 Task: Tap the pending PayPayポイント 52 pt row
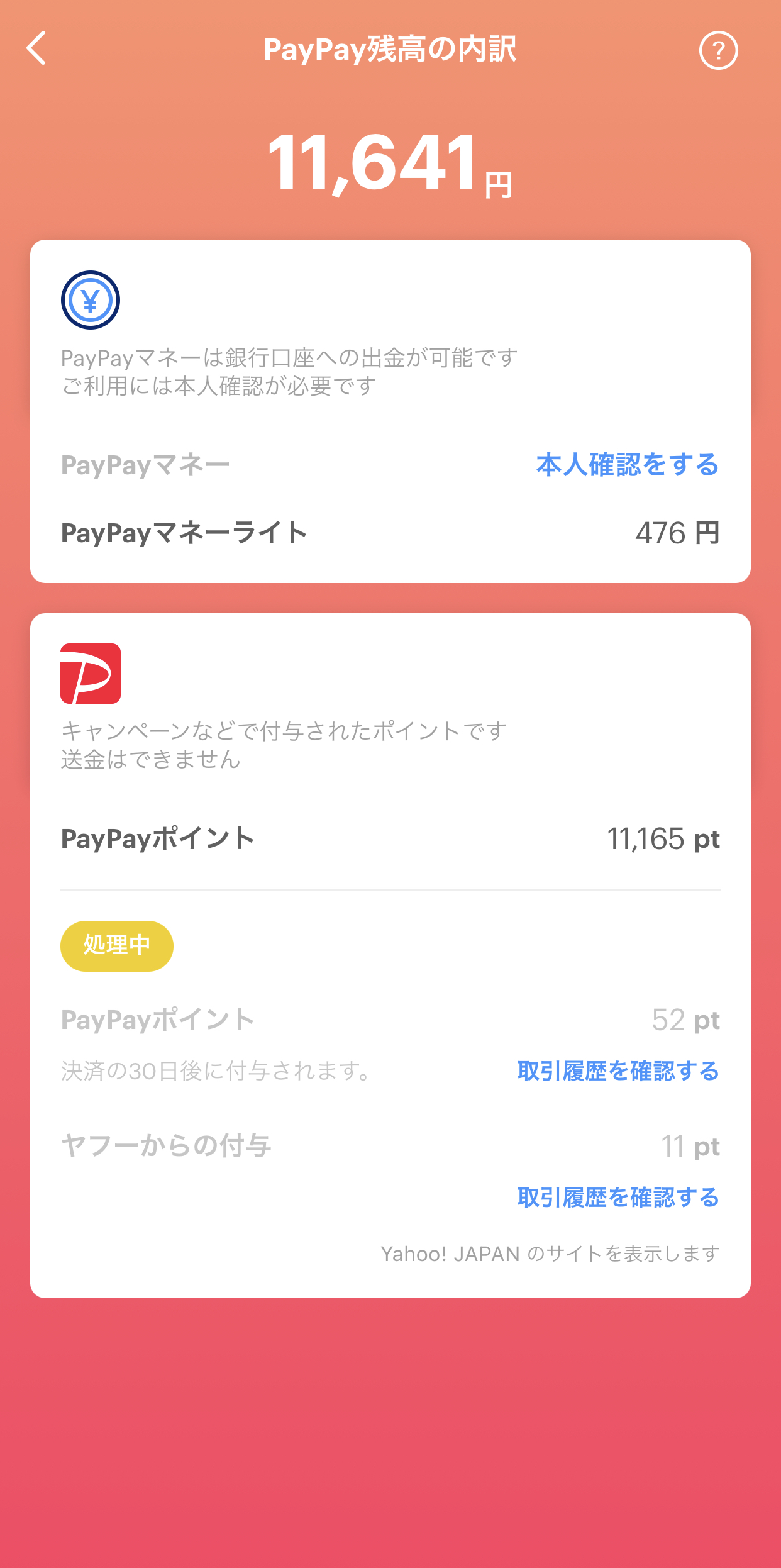click(390, 1019)
